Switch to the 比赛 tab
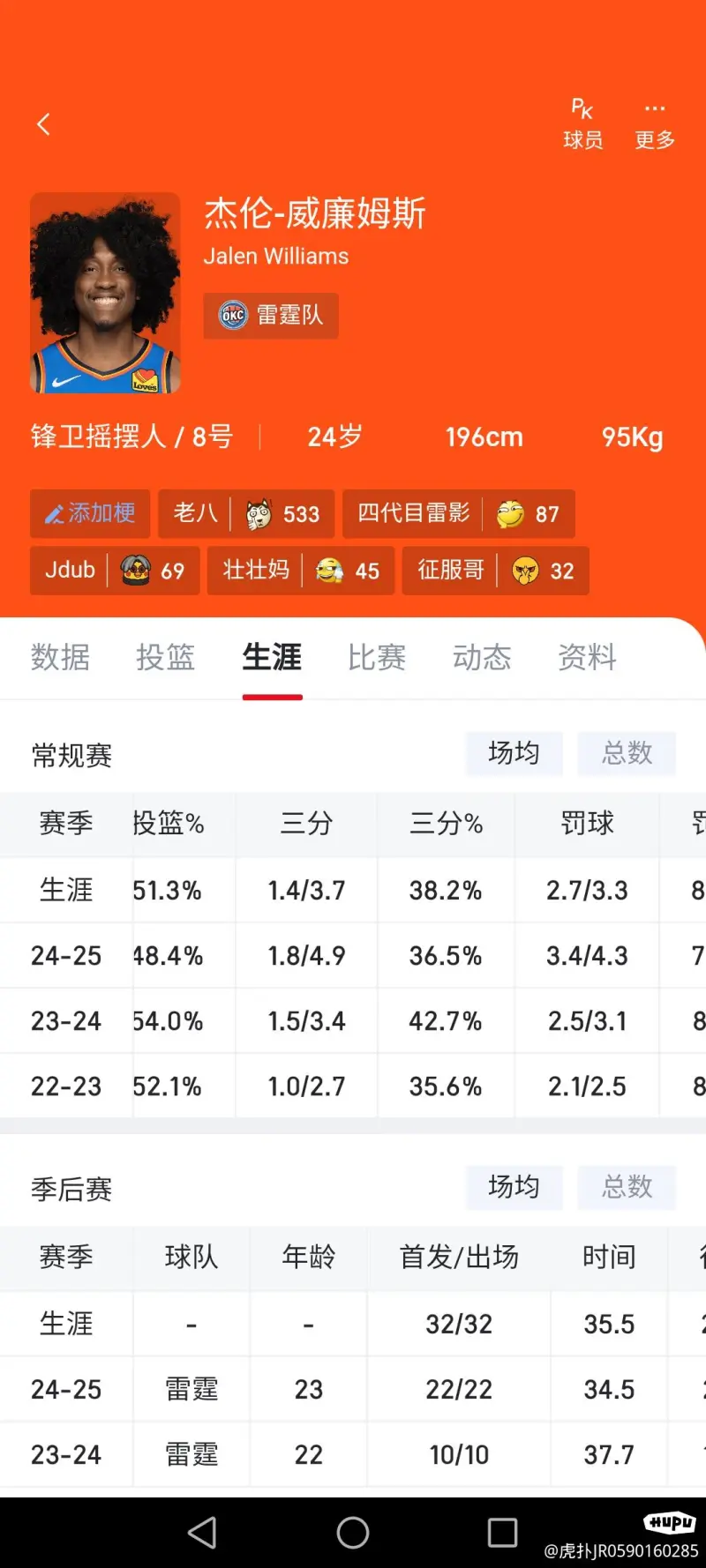This screenshot has height=1568, width=706. click(377, 657)
